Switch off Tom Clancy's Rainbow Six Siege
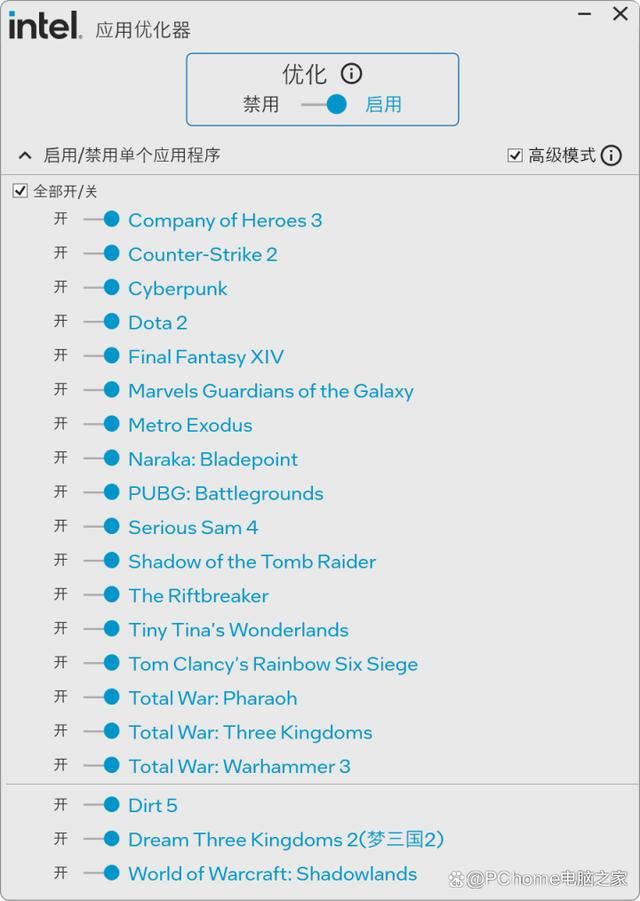 [x=102, y=663]
